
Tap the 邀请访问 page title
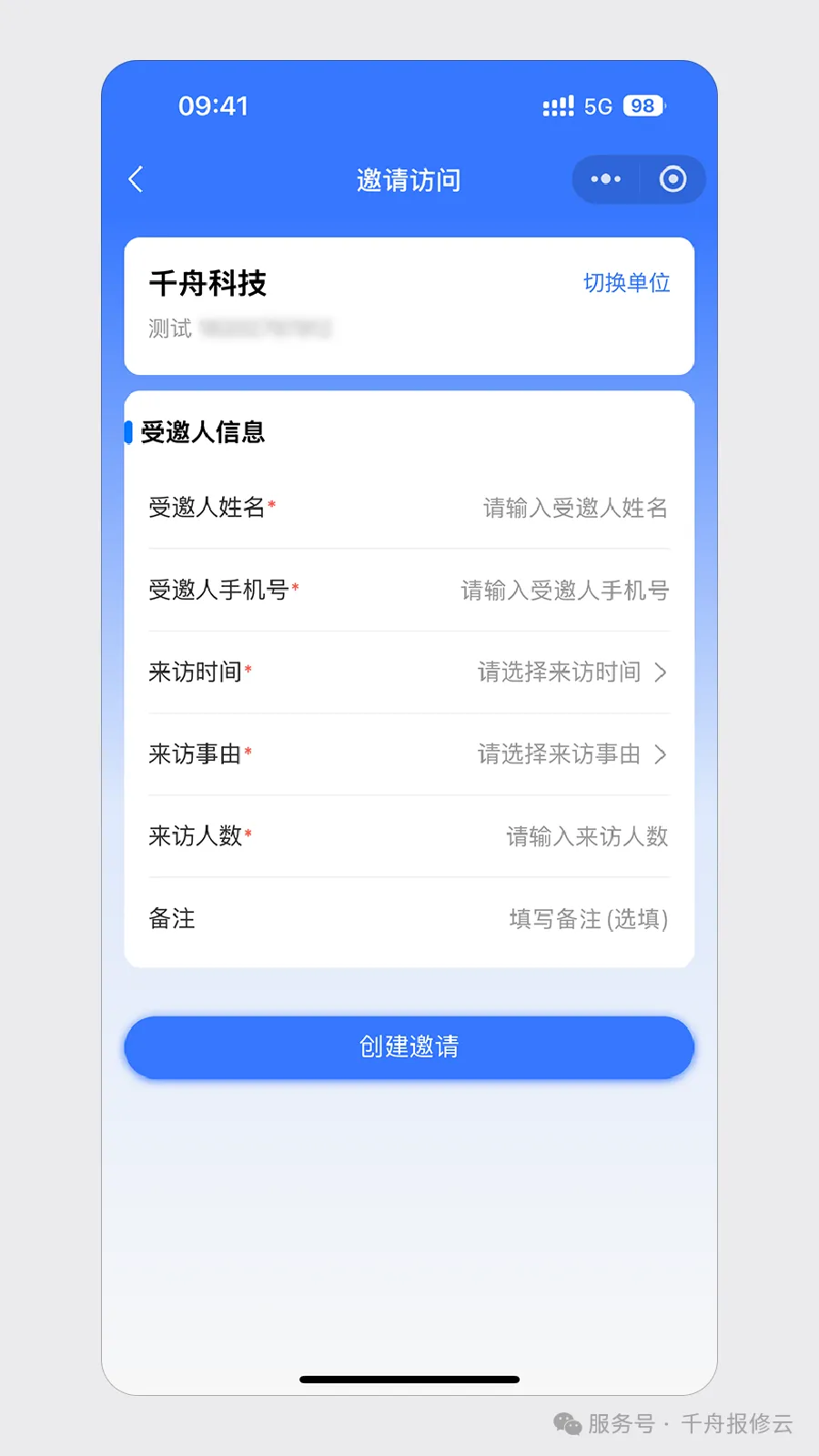click(409, 179)
